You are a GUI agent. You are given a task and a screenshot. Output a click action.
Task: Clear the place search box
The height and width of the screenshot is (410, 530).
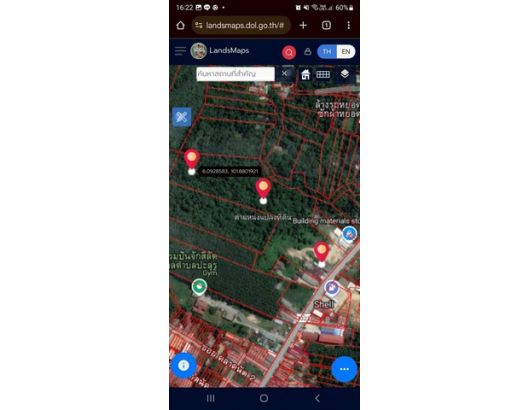pyautogui.click(x=285, y=73)
